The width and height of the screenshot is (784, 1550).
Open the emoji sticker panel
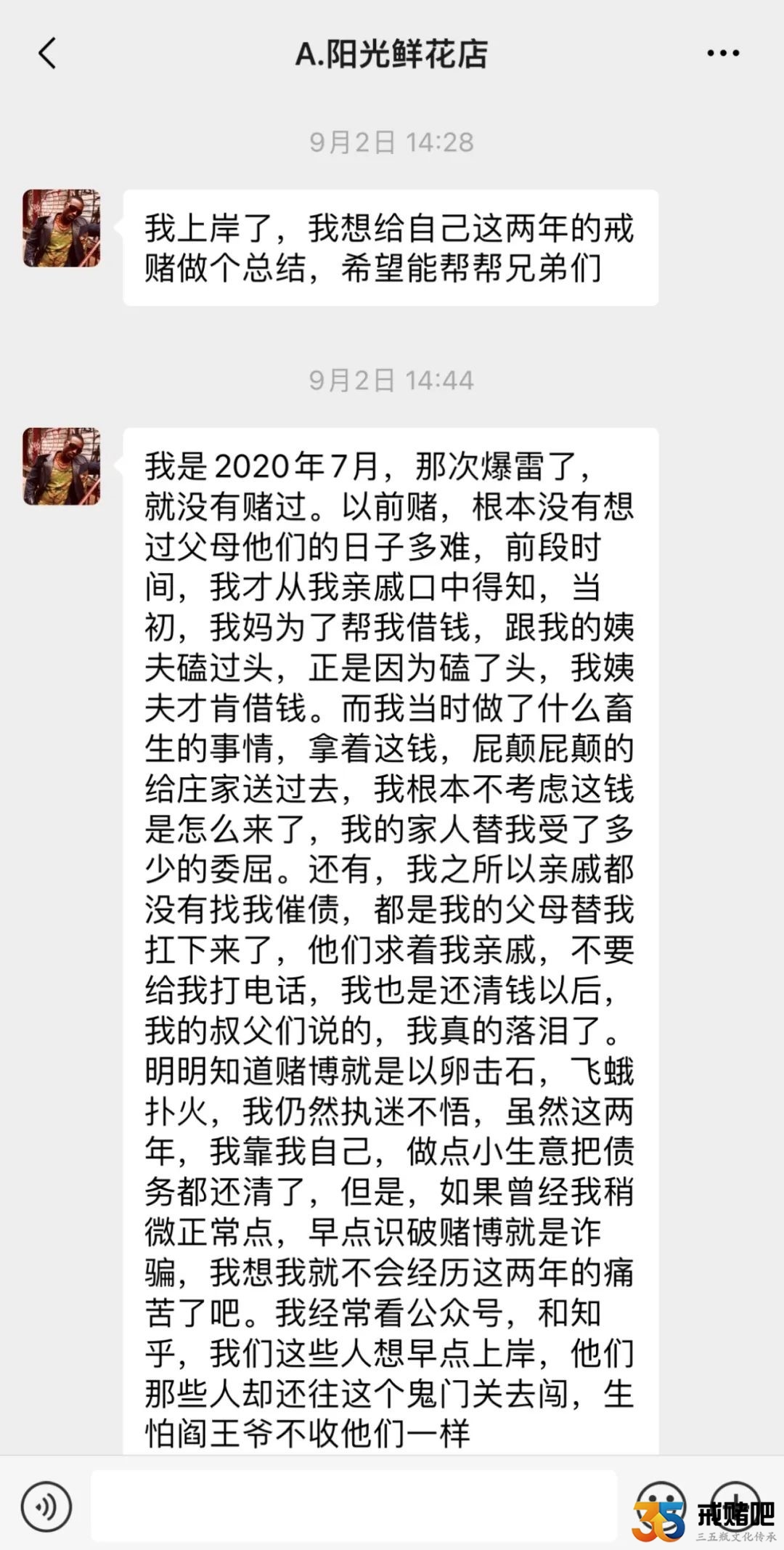pos(661,1506)
